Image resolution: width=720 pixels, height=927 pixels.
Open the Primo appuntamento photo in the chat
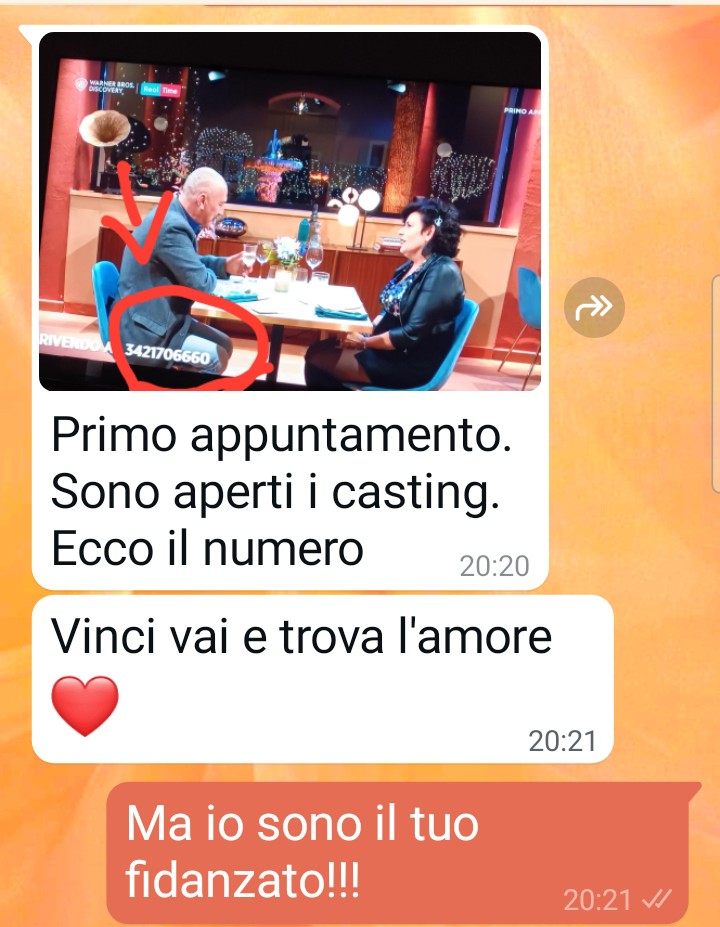[290, 211]
